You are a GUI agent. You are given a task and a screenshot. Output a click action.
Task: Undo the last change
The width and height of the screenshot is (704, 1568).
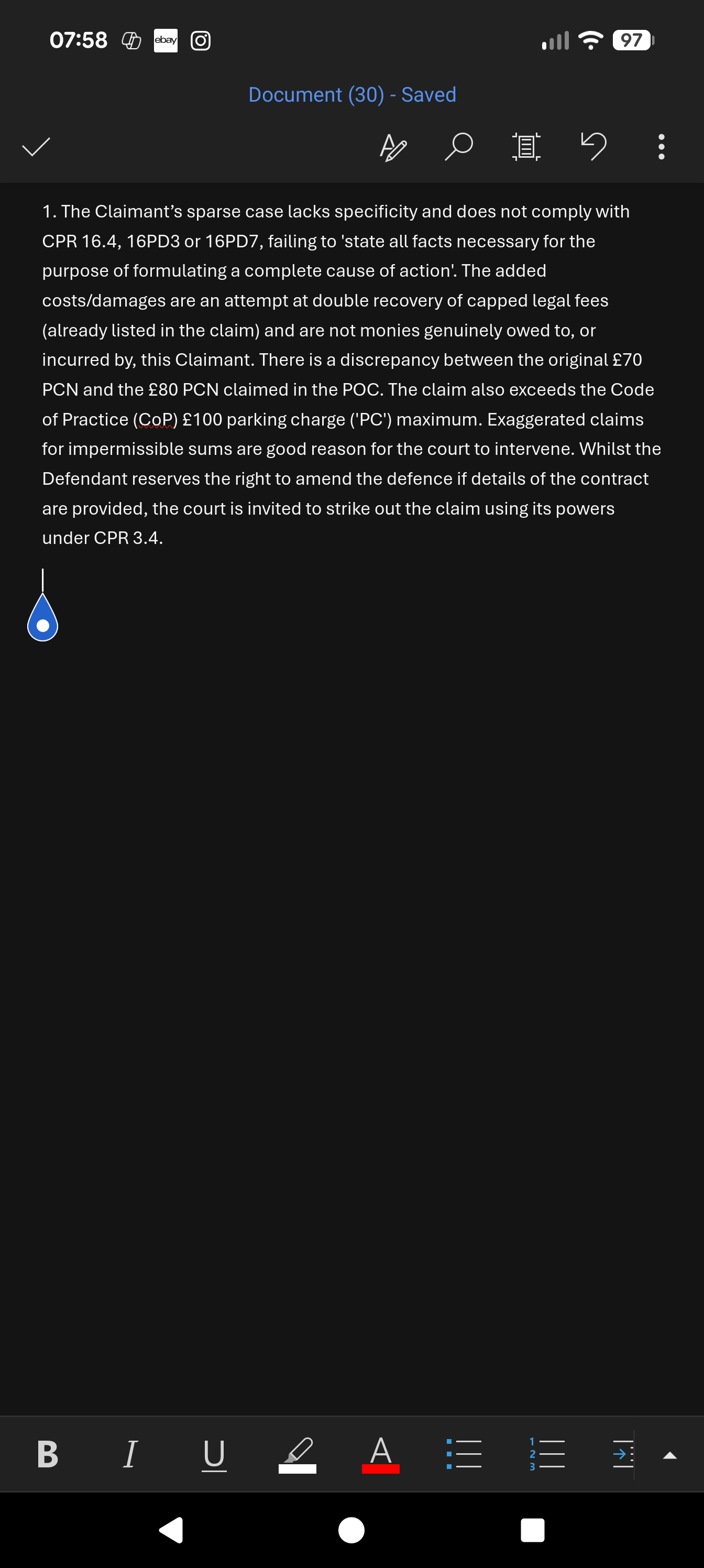click(593, 147)
